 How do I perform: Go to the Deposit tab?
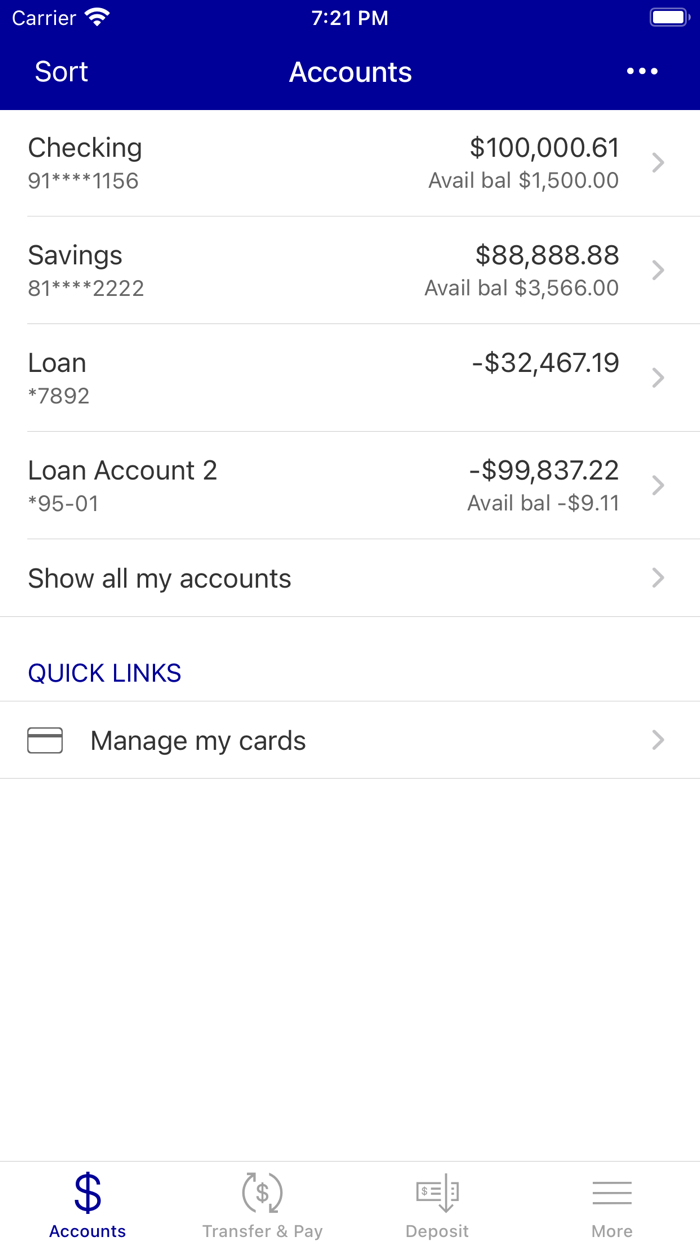coord(437,1204)
